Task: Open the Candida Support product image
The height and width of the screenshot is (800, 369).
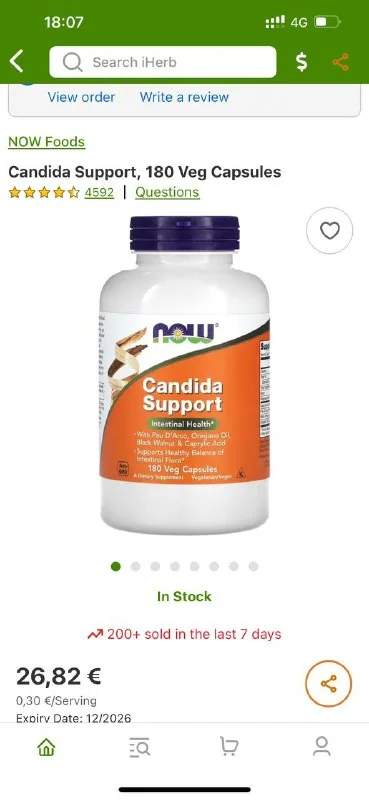Action: [184, 375]
